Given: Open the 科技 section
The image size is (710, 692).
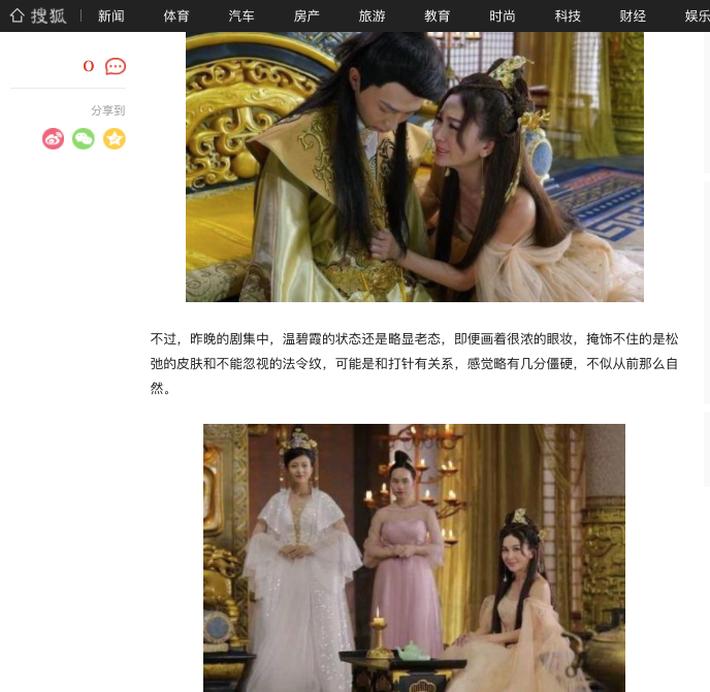Looking at the screenshot, I should point(567,16).
